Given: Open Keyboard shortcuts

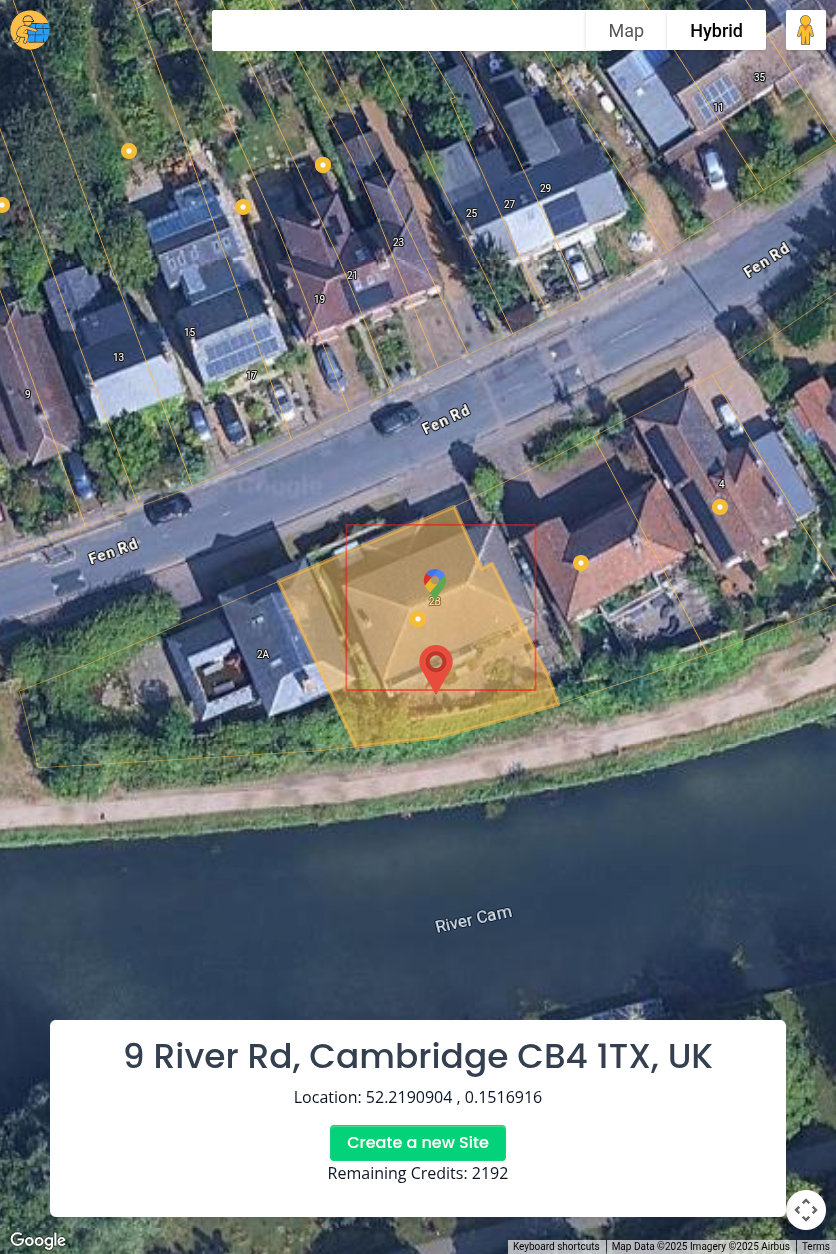Looking at the screenshot, I should (x=556, y=1246).
